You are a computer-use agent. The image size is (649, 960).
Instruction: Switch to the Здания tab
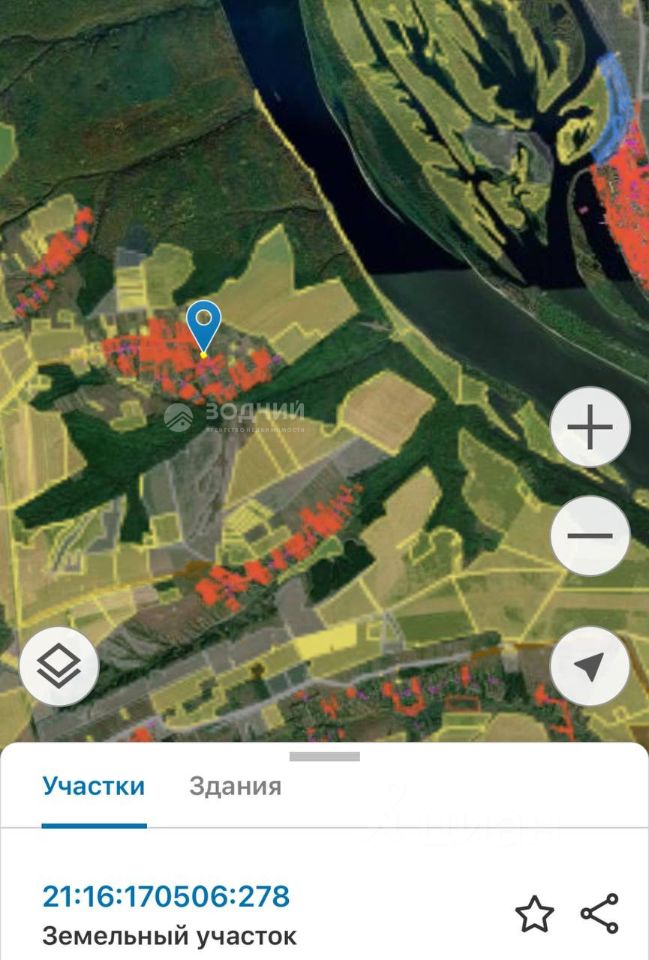click(235, 786)
